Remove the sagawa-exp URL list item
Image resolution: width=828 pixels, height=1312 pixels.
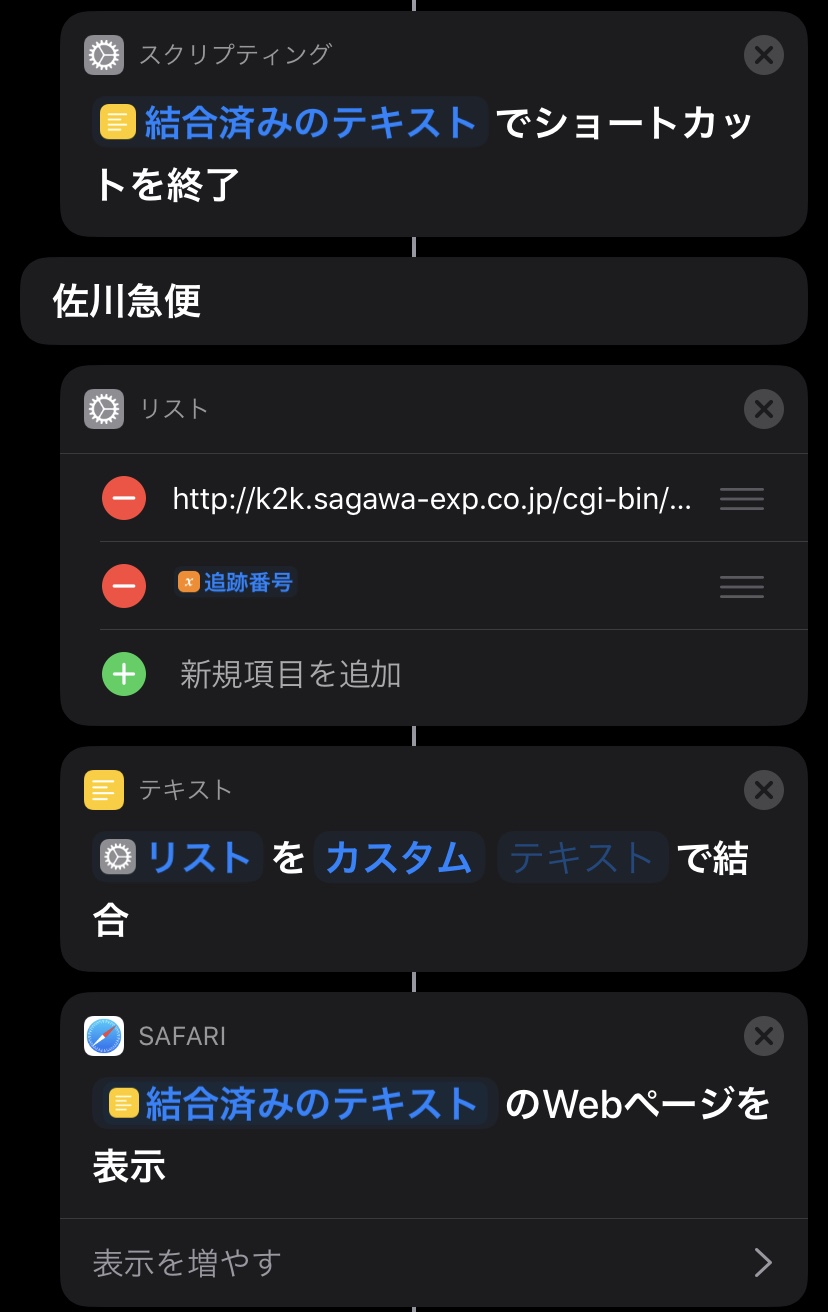[124, 498]
